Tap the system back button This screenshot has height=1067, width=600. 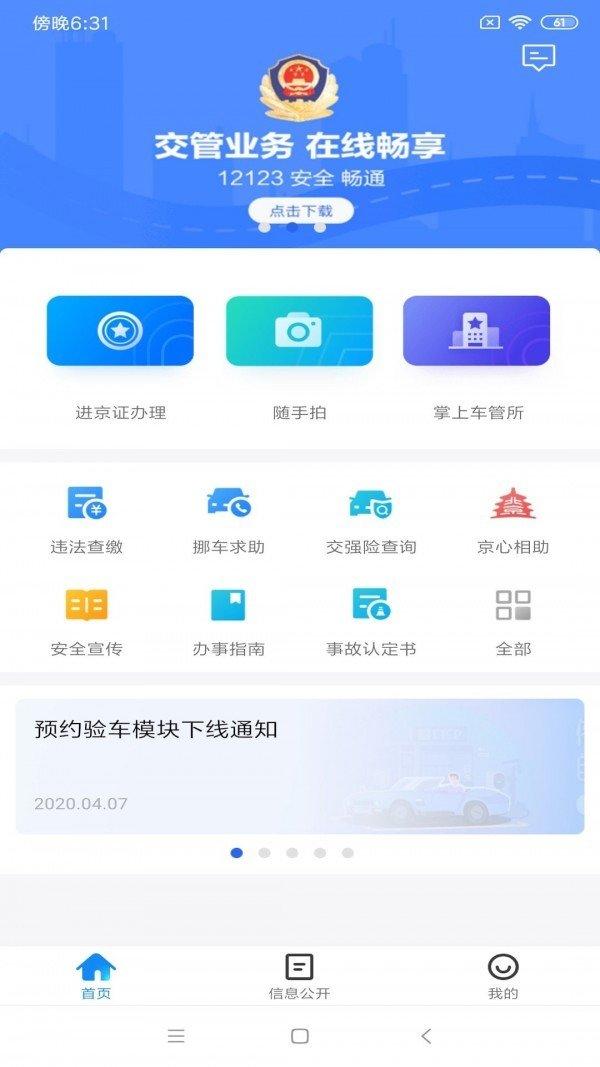coord(426,1036)
